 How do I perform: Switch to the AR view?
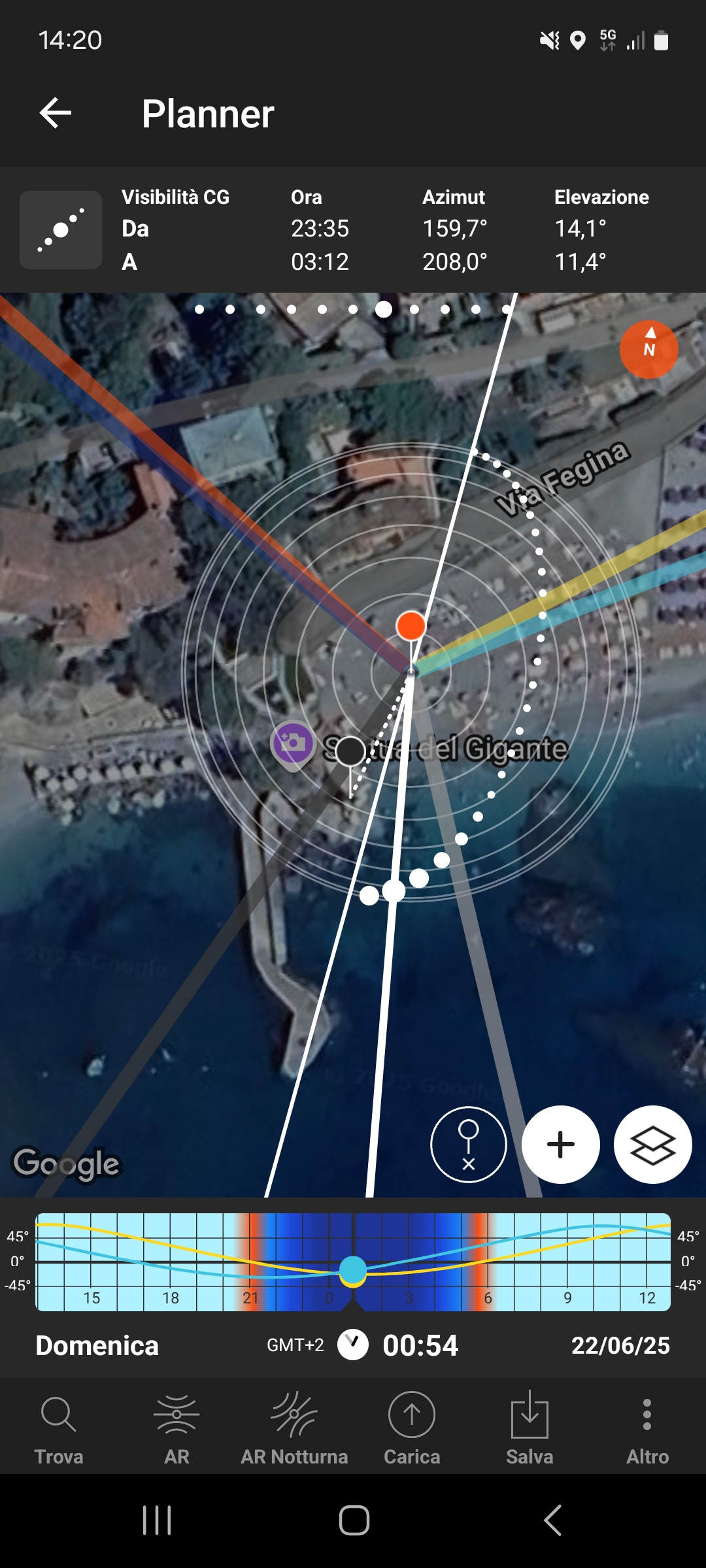[x=176, y=1429]
